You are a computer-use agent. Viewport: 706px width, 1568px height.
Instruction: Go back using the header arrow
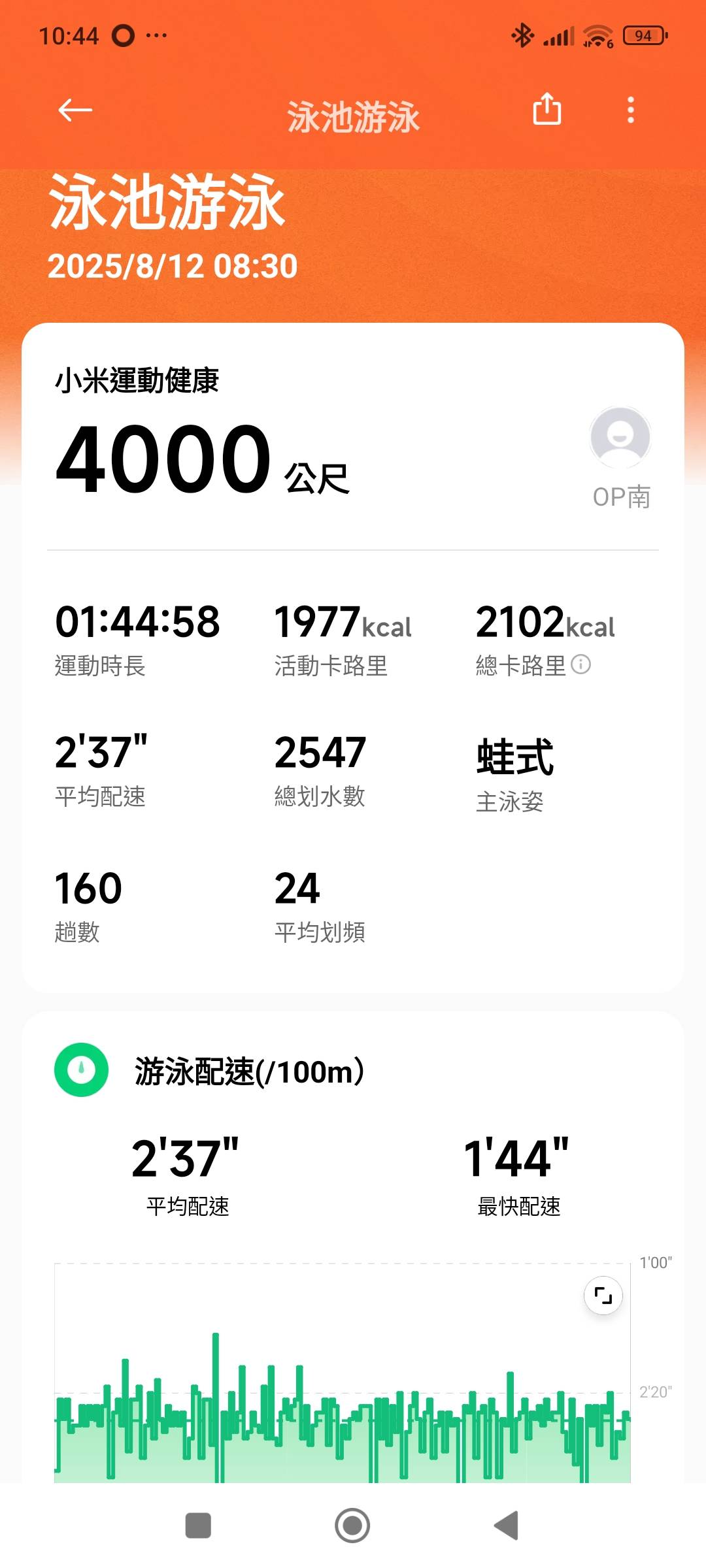pos(75,110)
